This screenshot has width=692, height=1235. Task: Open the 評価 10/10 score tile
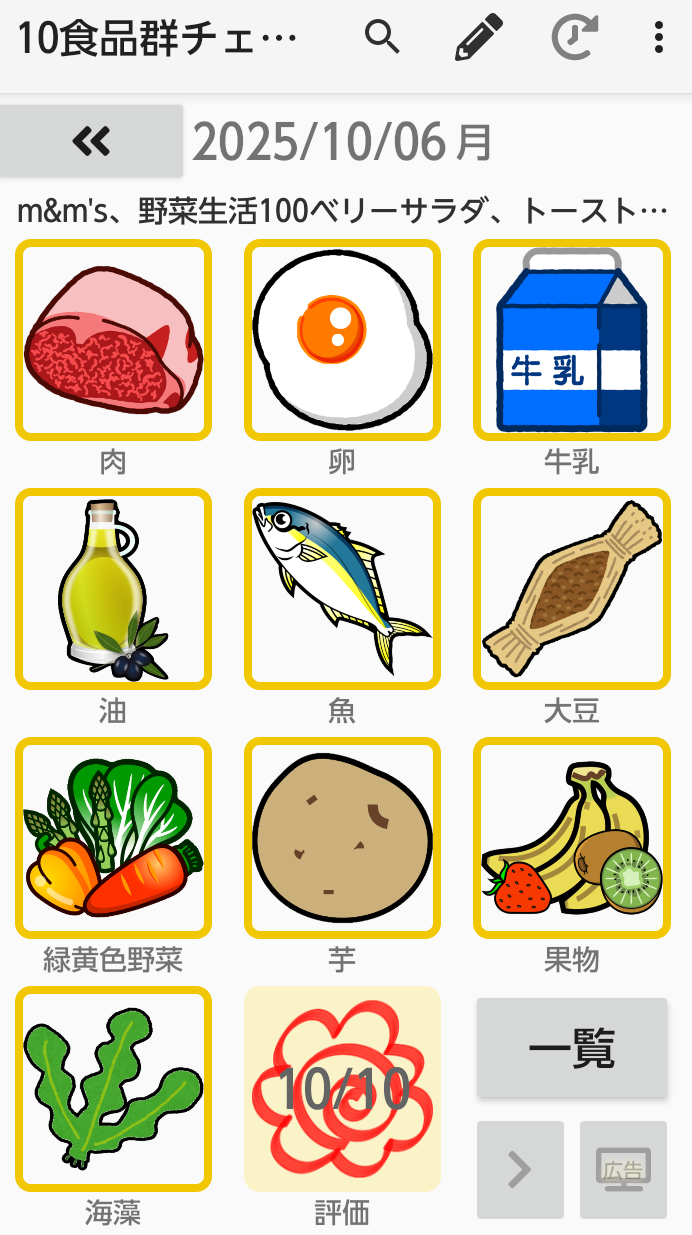(x=342, y=1088)
